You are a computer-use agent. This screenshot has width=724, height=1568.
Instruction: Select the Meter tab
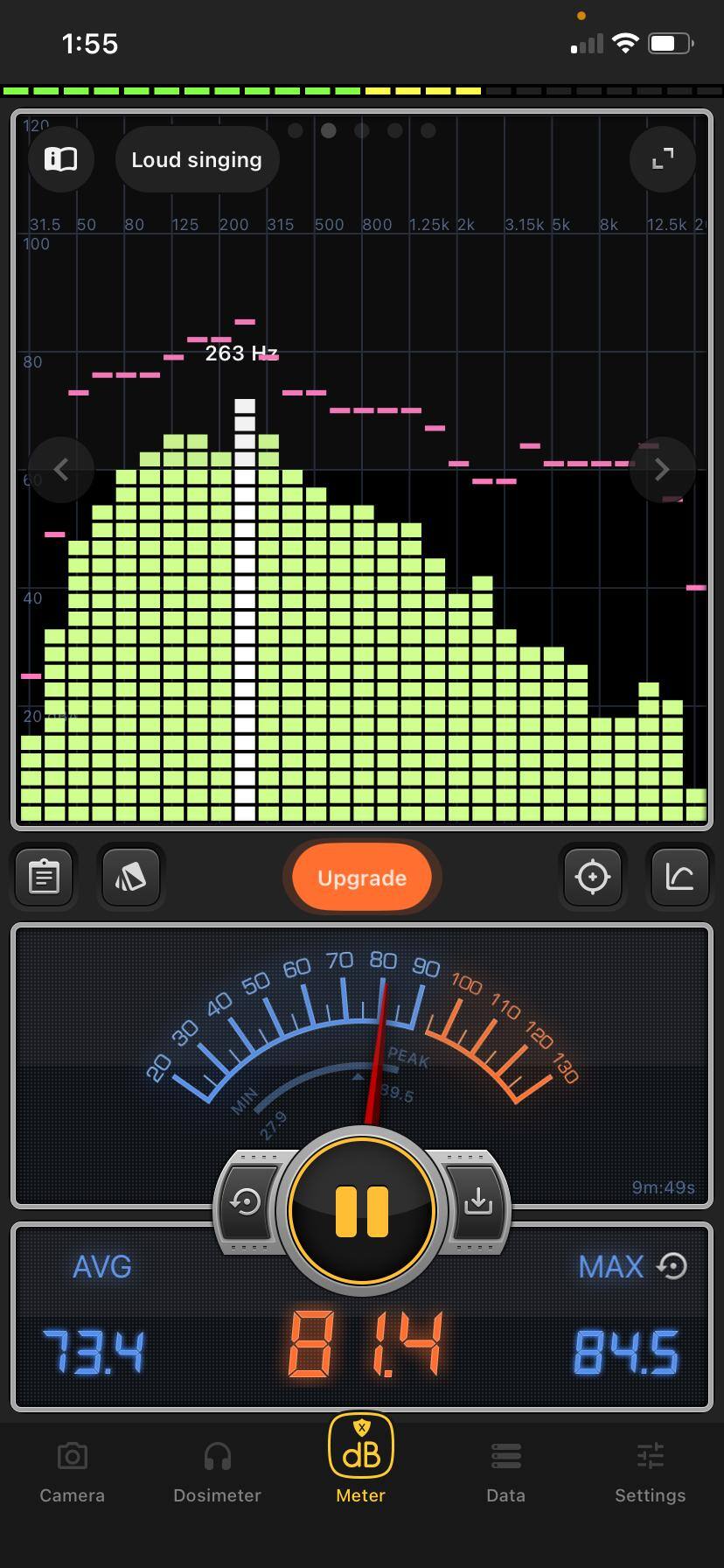361,1459
